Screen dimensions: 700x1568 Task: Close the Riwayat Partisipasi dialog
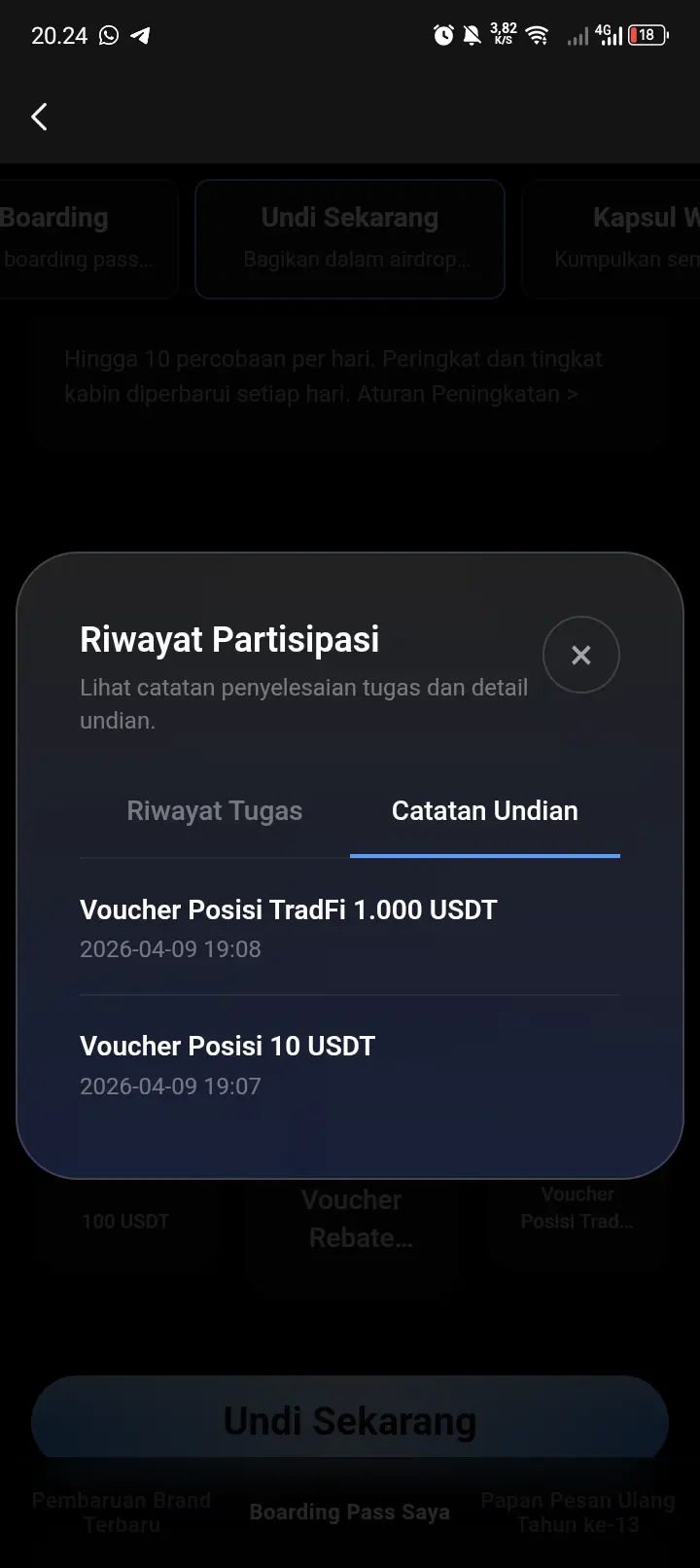pos(581,655)
